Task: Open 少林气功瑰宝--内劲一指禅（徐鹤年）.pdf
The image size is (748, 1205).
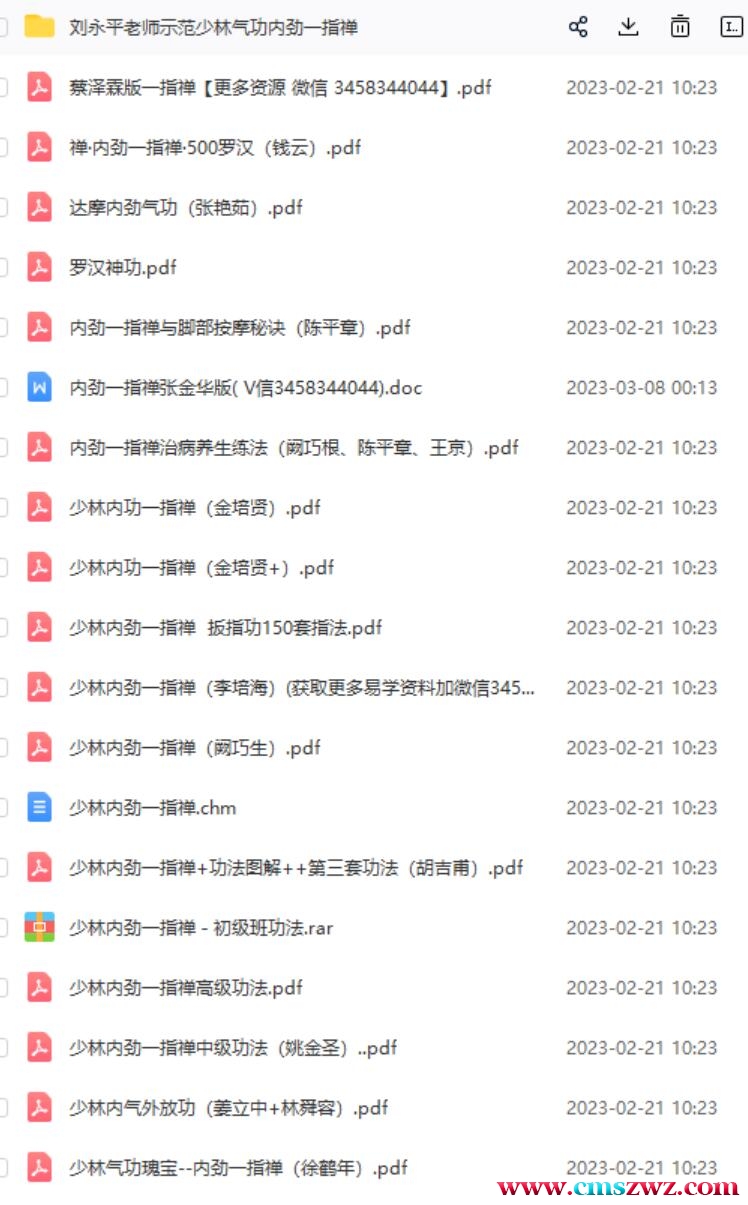Action: coord(238,1167)
